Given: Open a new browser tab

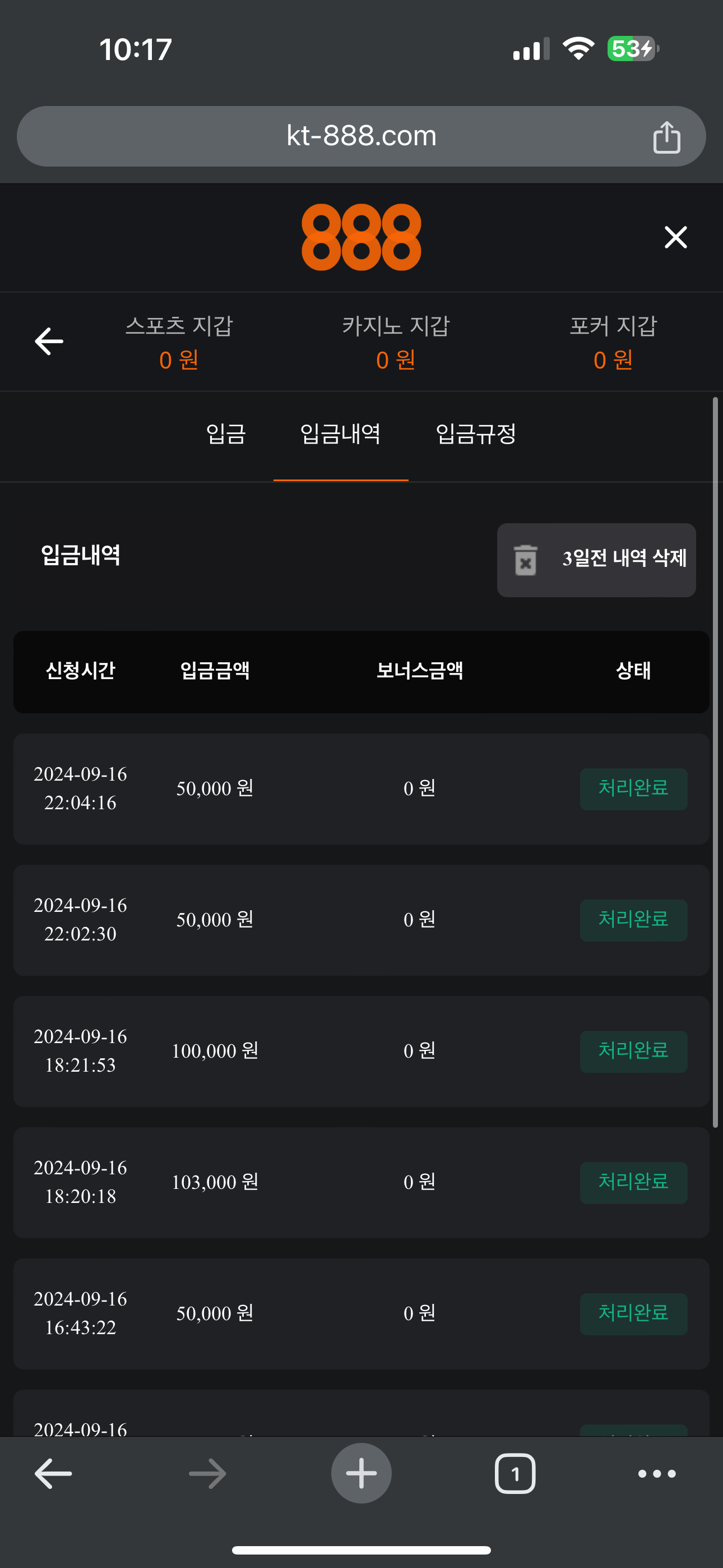Looking at the screenshot, I should 361,1473.
